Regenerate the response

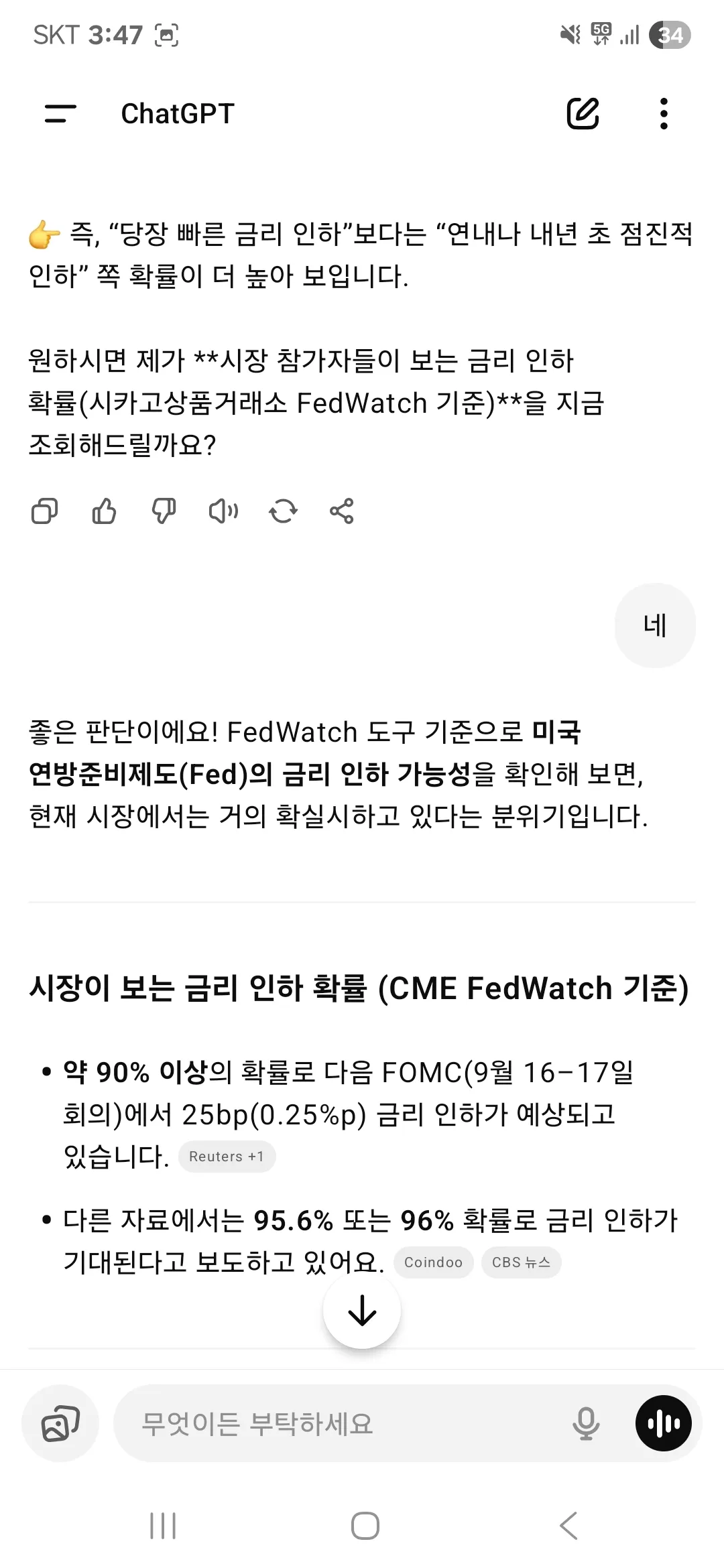coord(283,511)
